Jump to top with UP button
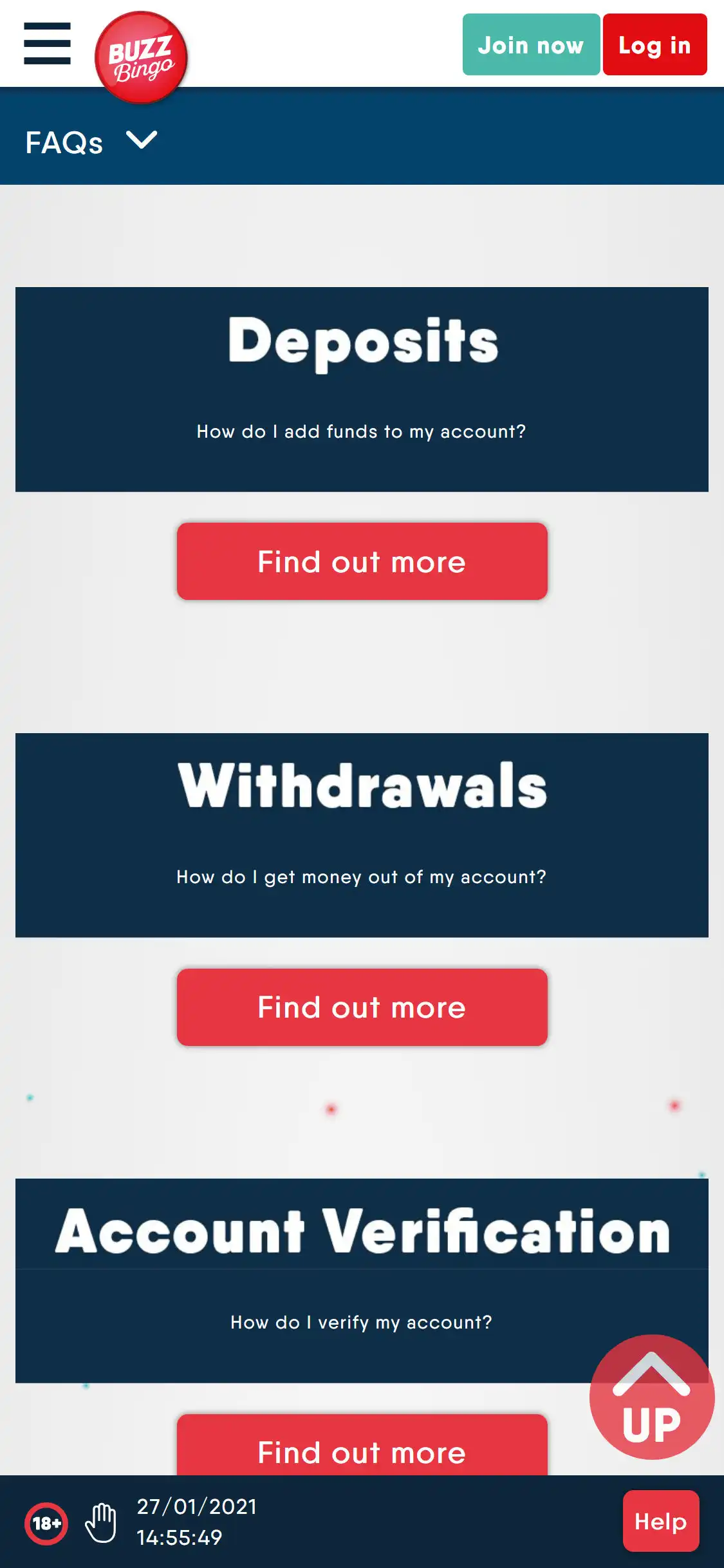This screenshot has width=724, height=1568. (x=651, y=1397)
